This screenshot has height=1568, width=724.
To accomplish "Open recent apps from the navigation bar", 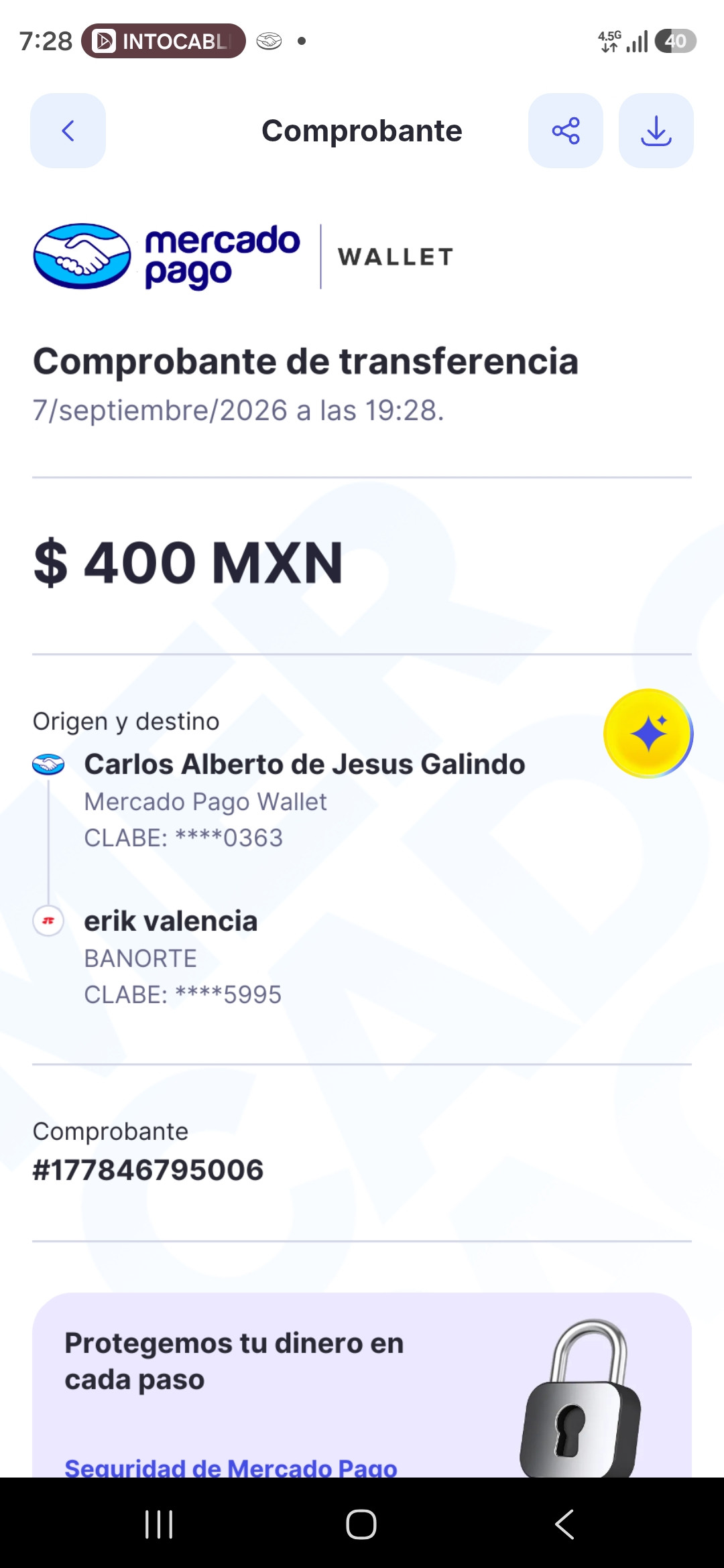I will [x=160, y=1524].
